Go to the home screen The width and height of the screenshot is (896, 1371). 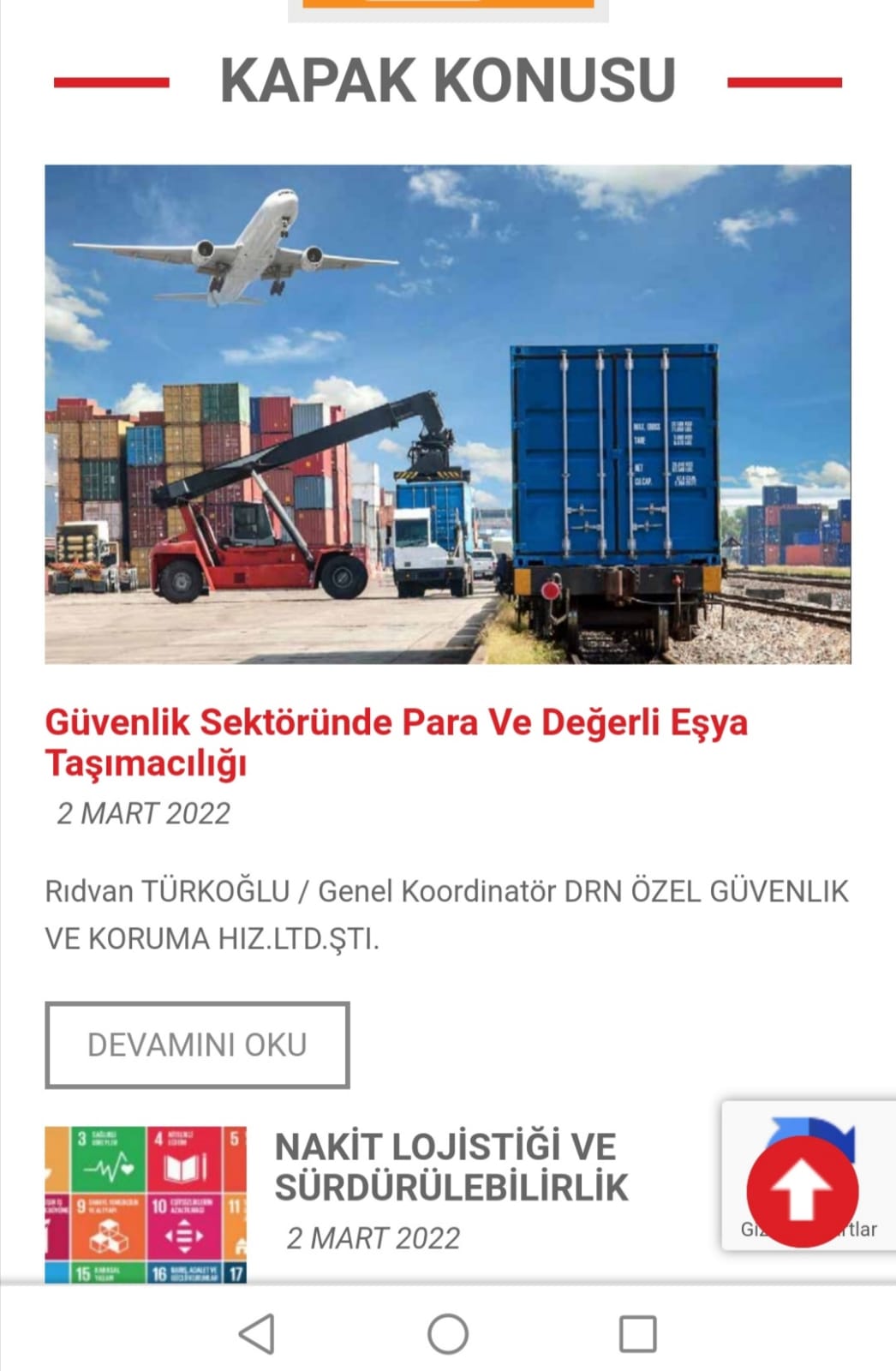[x=448, y=1333]
